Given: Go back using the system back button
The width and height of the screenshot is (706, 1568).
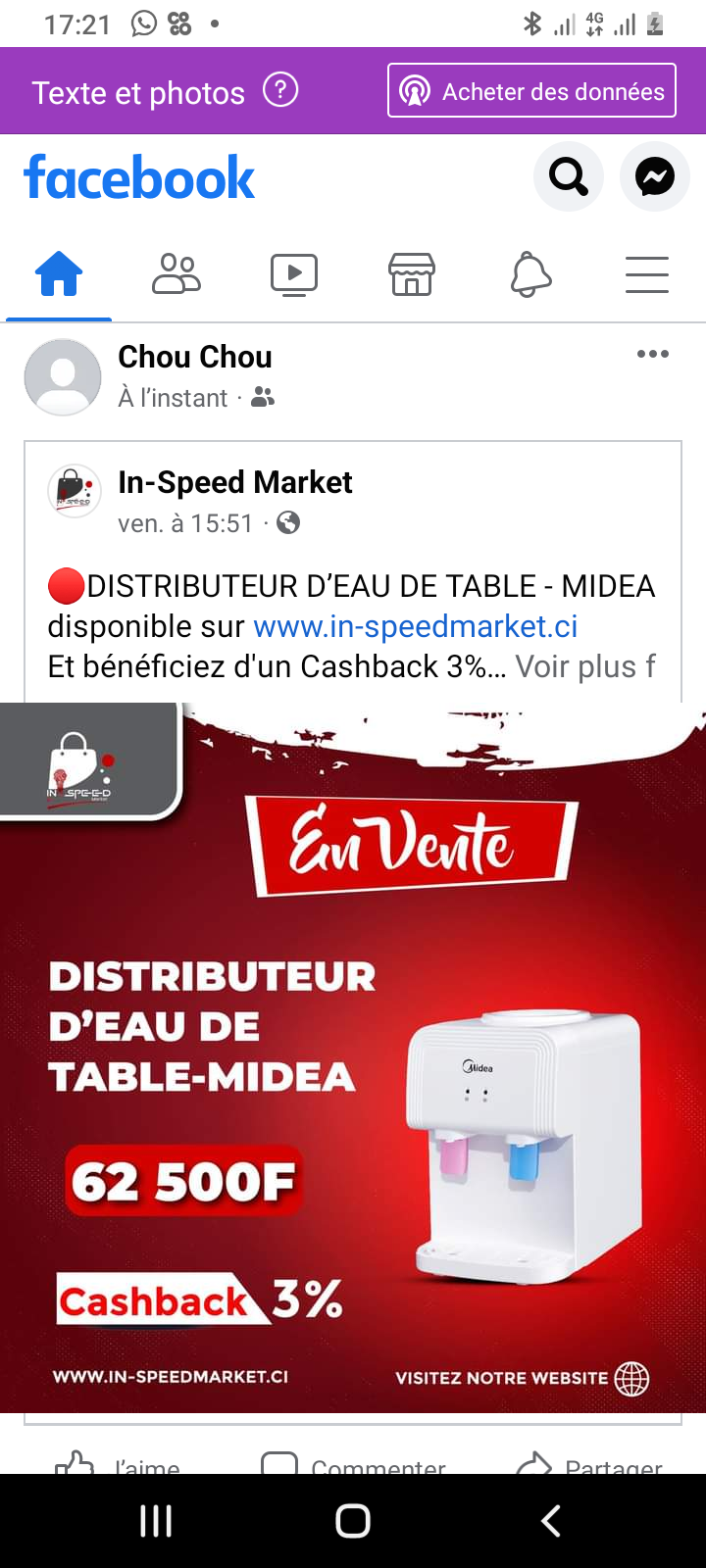Looking at the screenshot, I should (550, 1521).
